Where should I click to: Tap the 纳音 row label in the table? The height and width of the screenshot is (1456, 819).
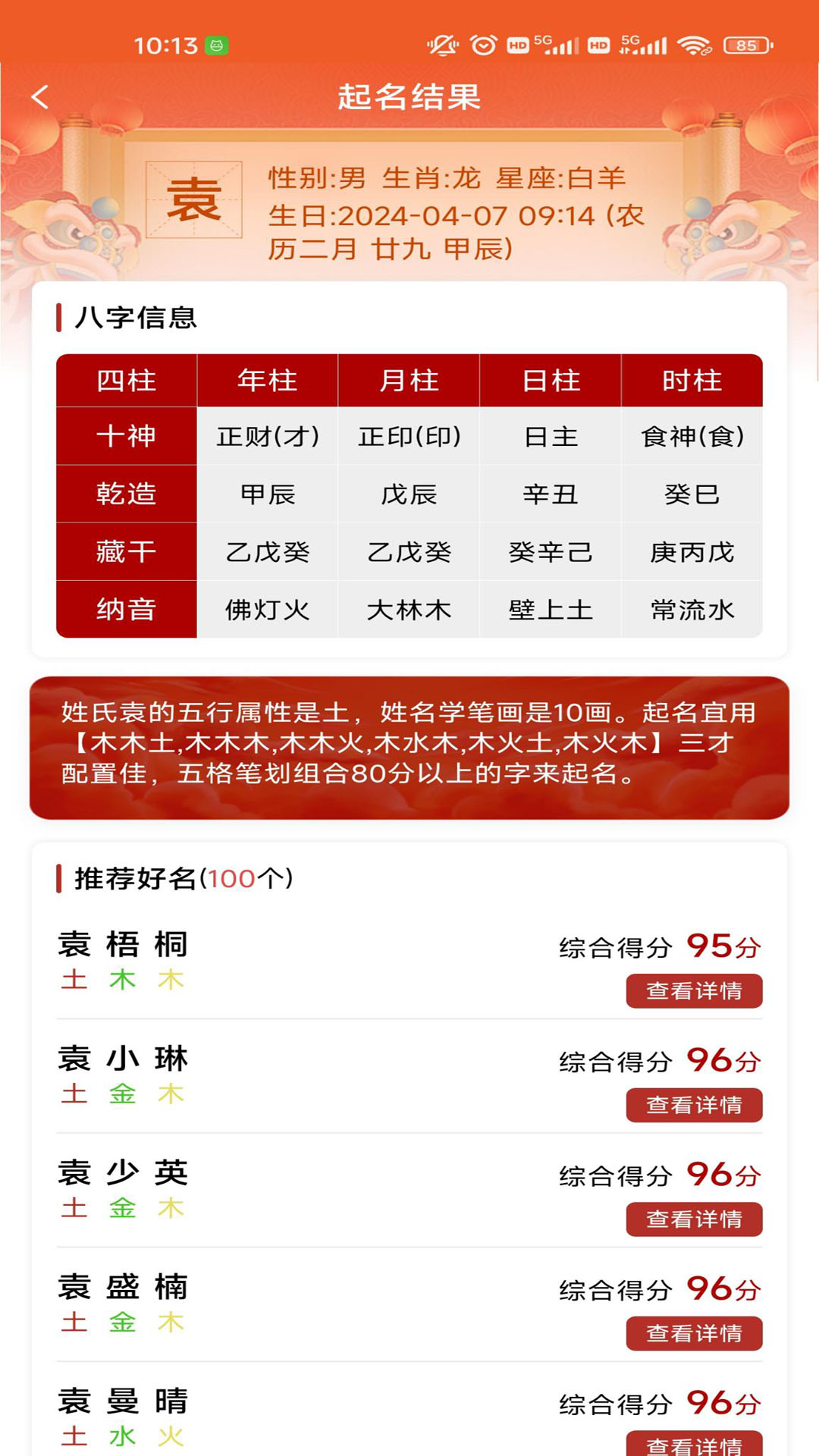tap(125, 609)
